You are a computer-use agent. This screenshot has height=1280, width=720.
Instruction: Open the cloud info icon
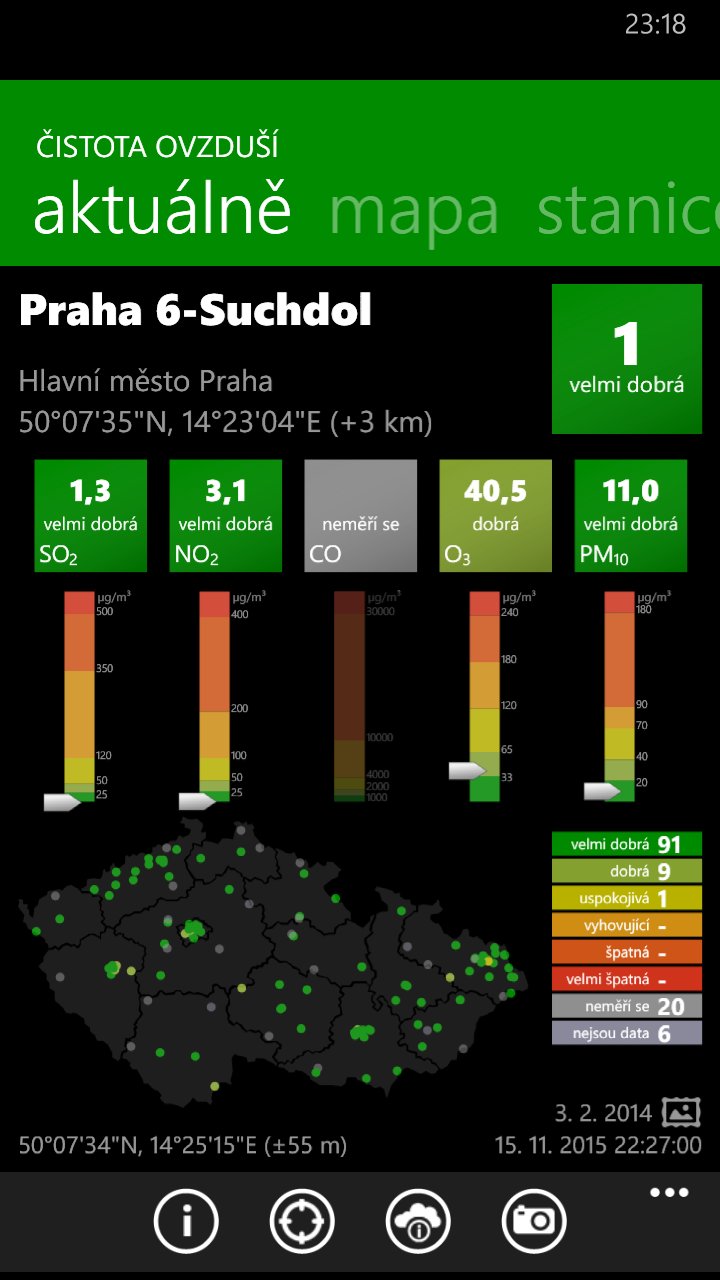tap(418, 1221)
